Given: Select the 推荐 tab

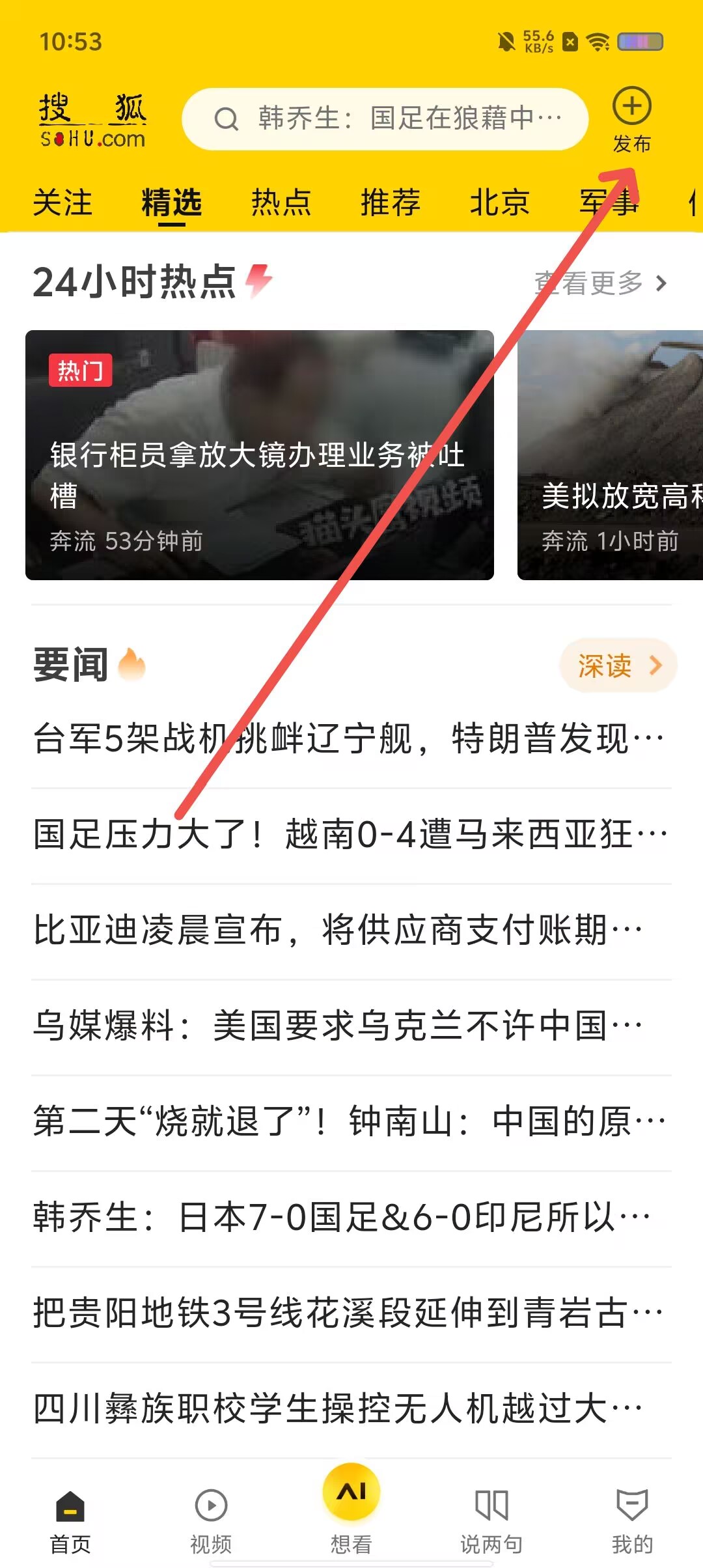Looking at the screenshot, I should pyautogui.click(x=391, y=203).
